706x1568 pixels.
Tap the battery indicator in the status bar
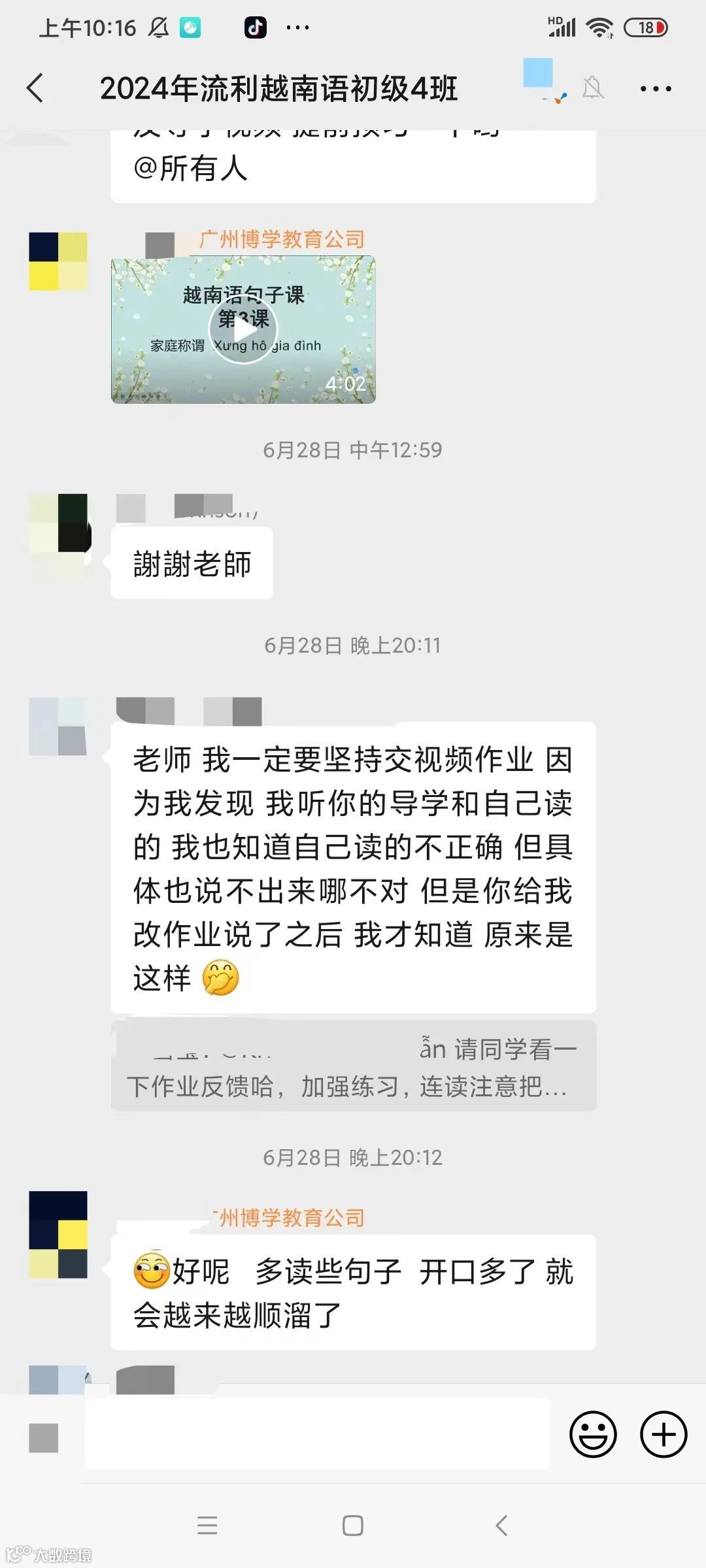[647, 27]
